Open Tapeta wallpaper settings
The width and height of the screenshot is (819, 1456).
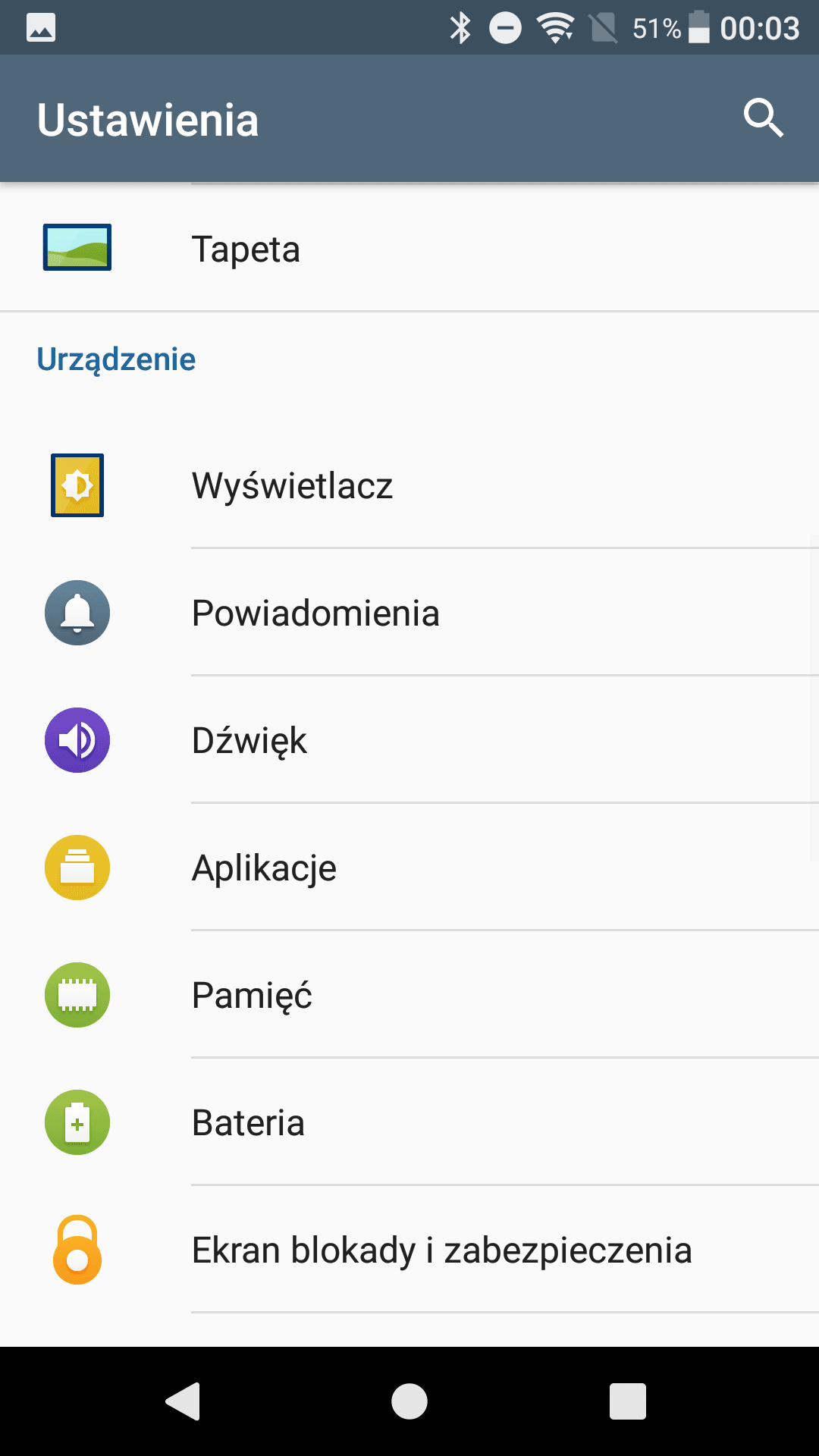[409, 247]
